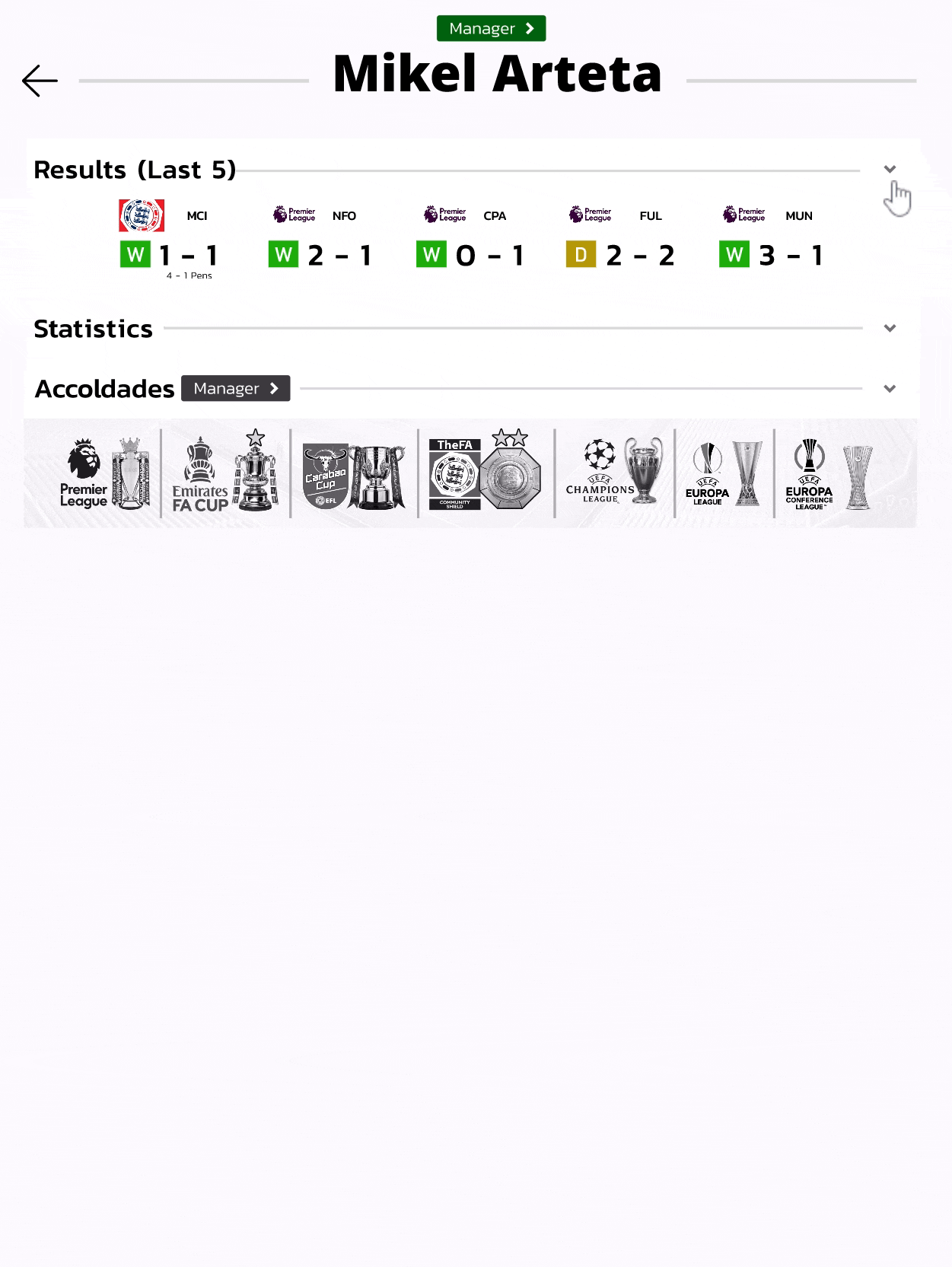
Task: Go back using the arrow icon
Action: (40, 81)
